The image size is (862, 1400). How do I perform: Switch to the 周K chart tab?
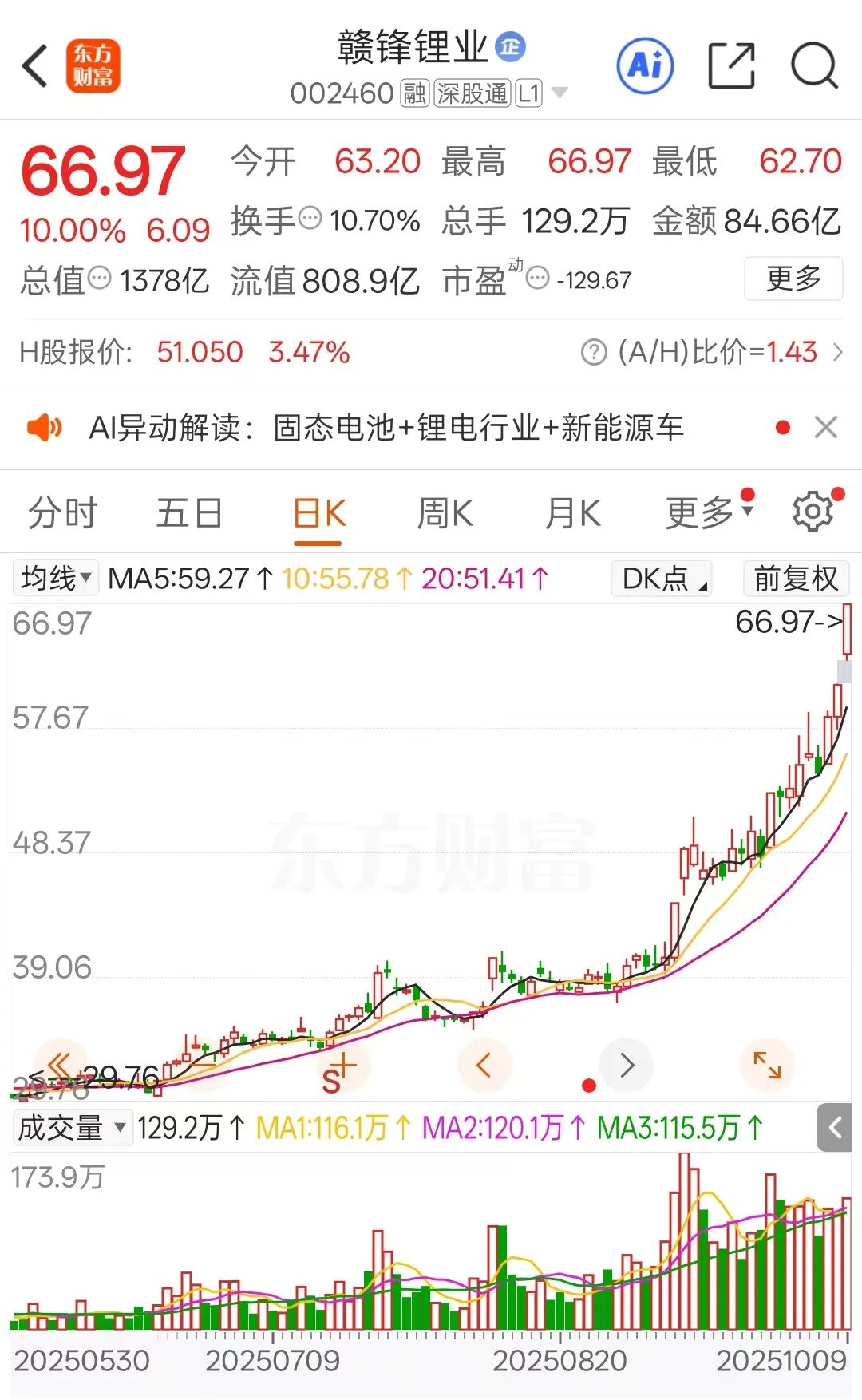pyautogui.click(x=445, y=513)
